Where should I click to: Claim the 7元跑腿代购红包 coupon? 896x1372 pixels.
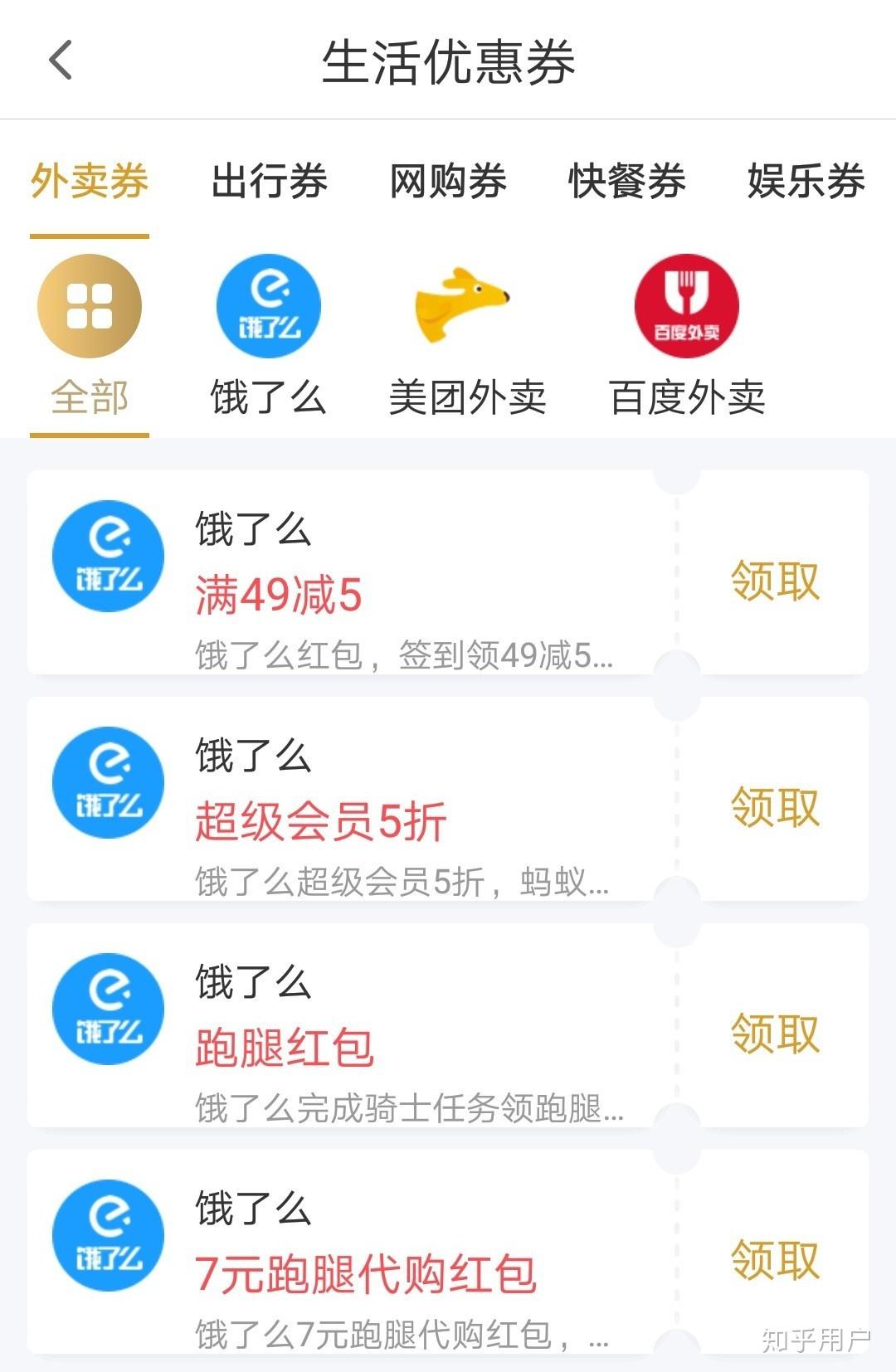[x=775, y=1260]
